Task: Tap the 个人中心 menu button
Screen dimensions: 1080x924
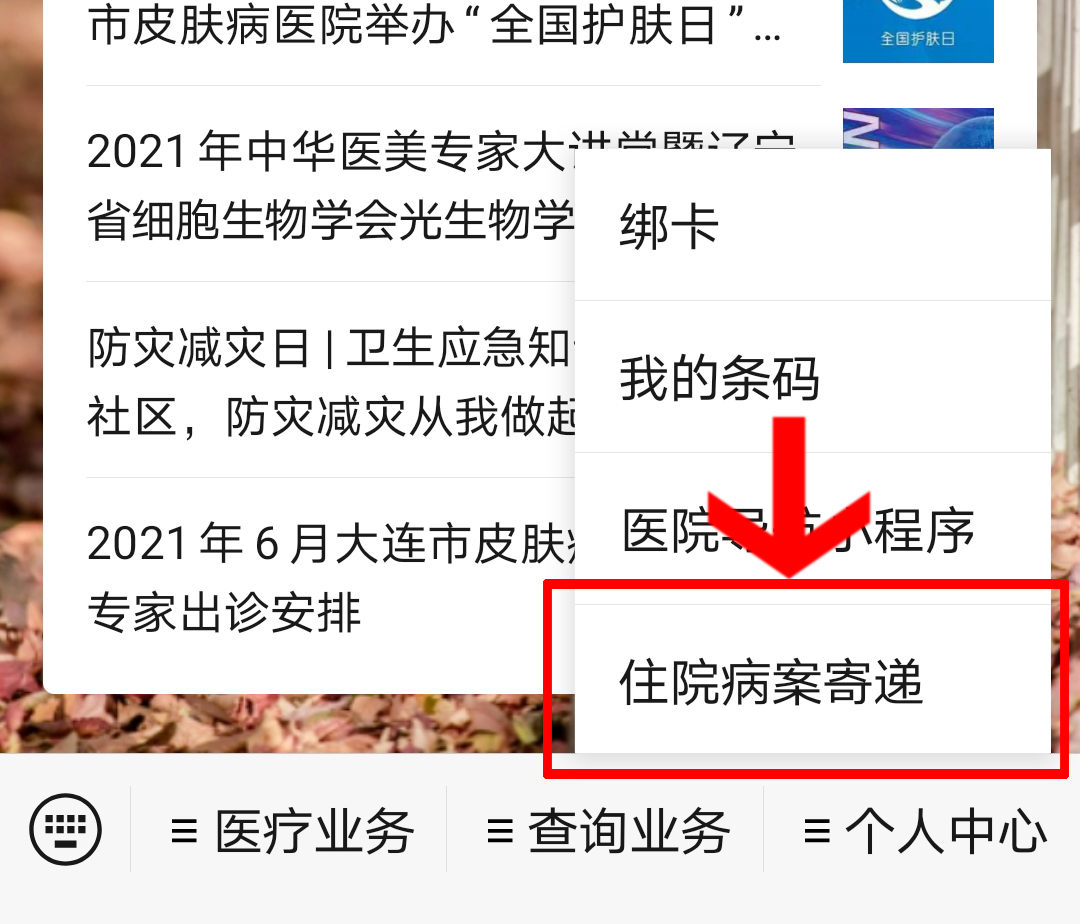Action: pos(924,831)
